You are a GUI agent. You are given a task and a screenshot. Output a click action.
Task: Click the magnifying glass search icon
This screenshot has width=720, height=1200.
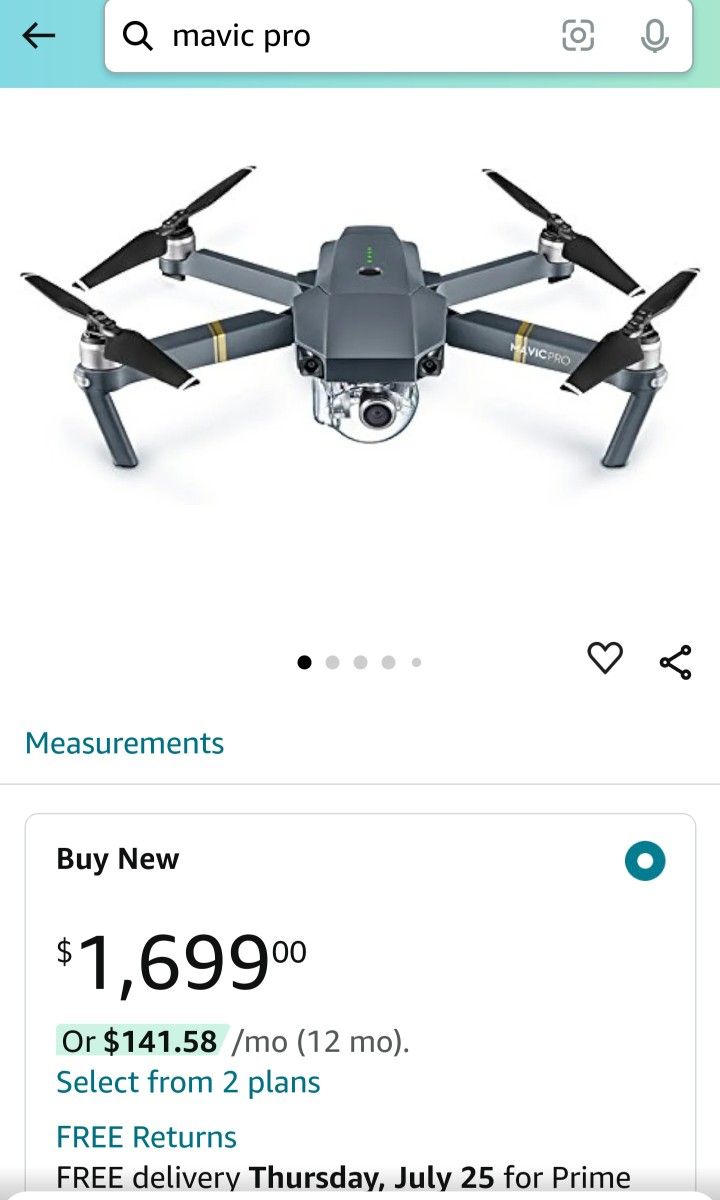137,37
